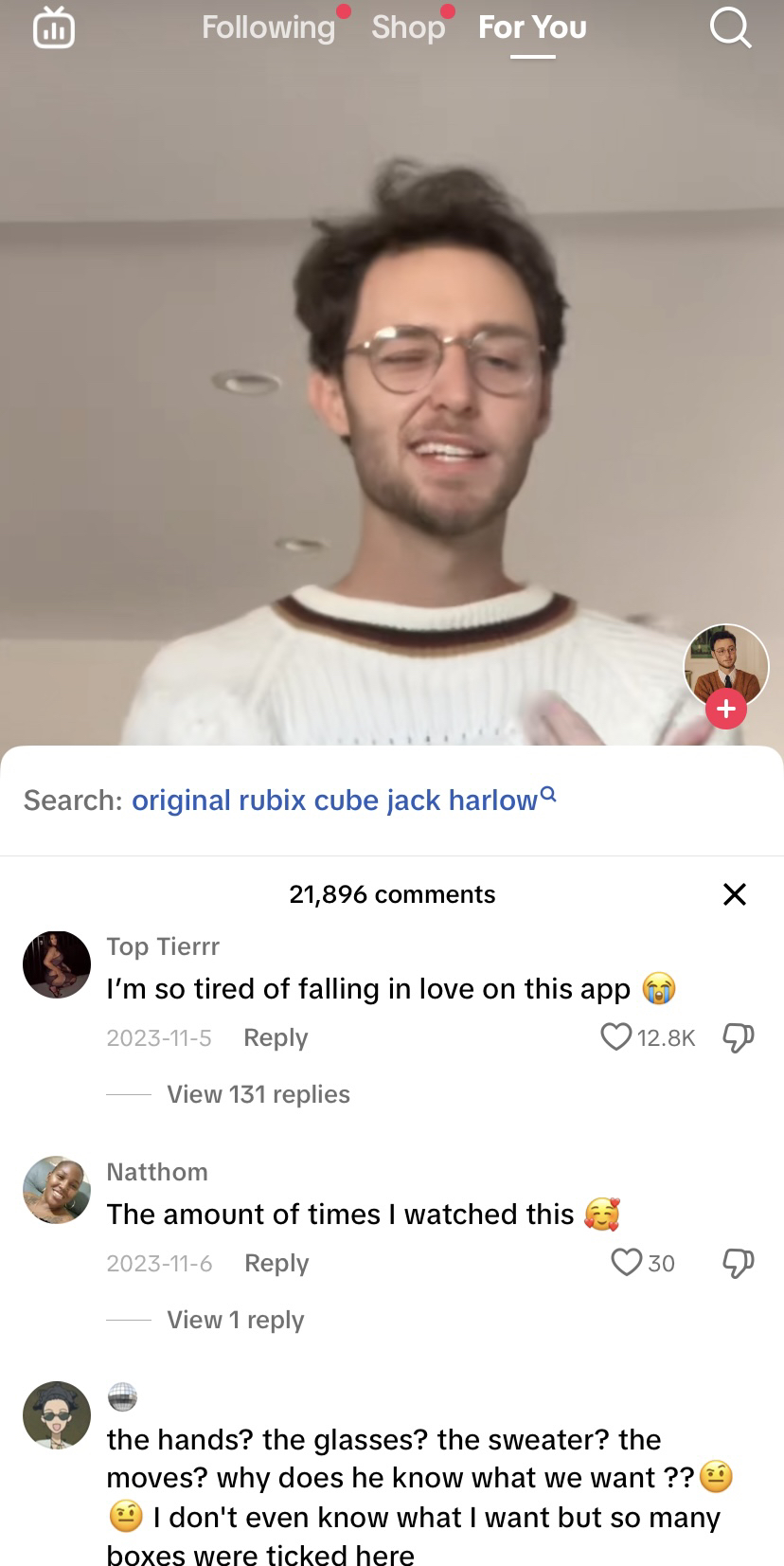Expand View 1 reply under Natthom

[x=235, y=1320]
